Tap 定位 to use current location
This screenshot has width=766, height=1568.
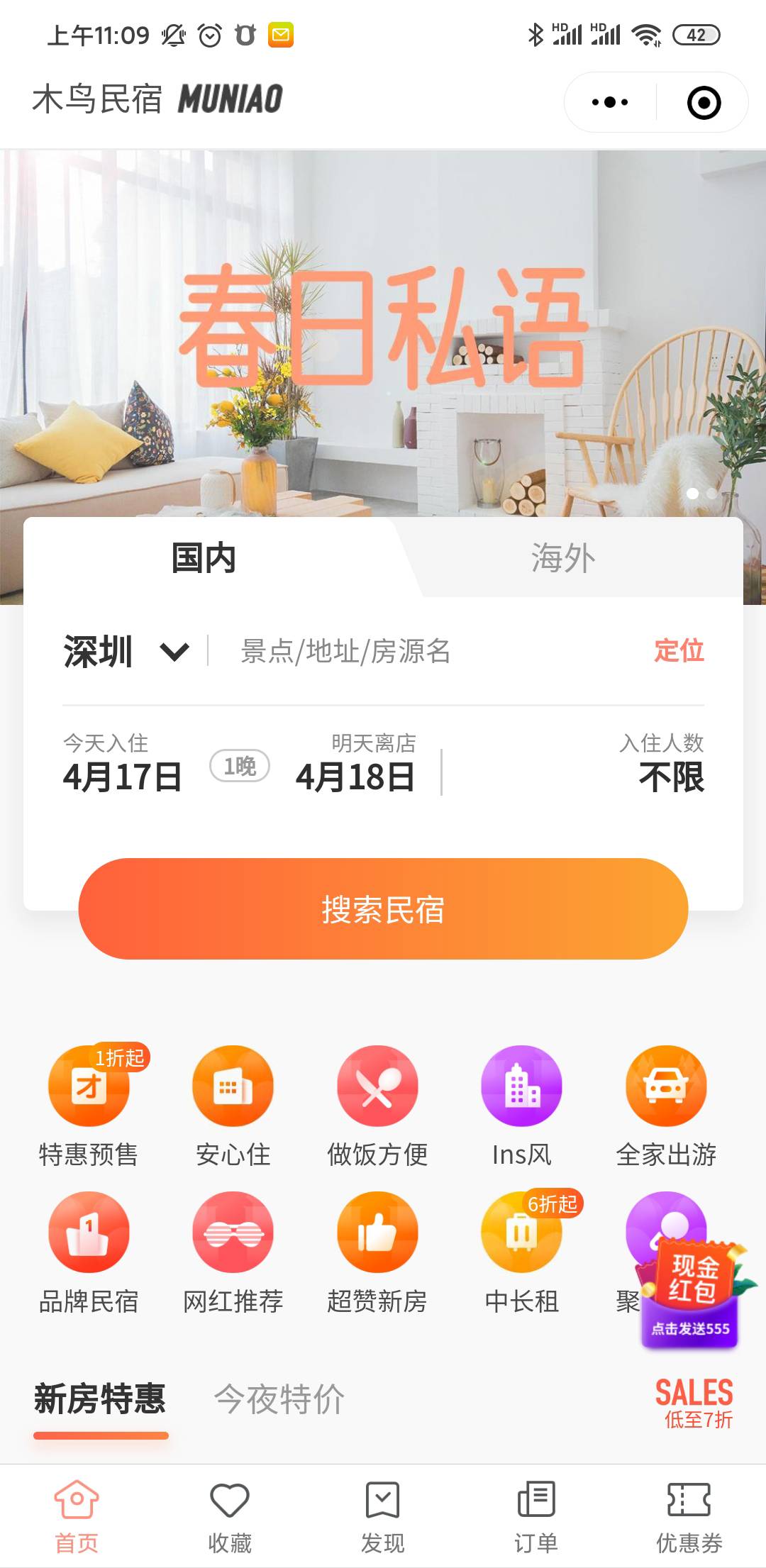(x=679, y=651)
